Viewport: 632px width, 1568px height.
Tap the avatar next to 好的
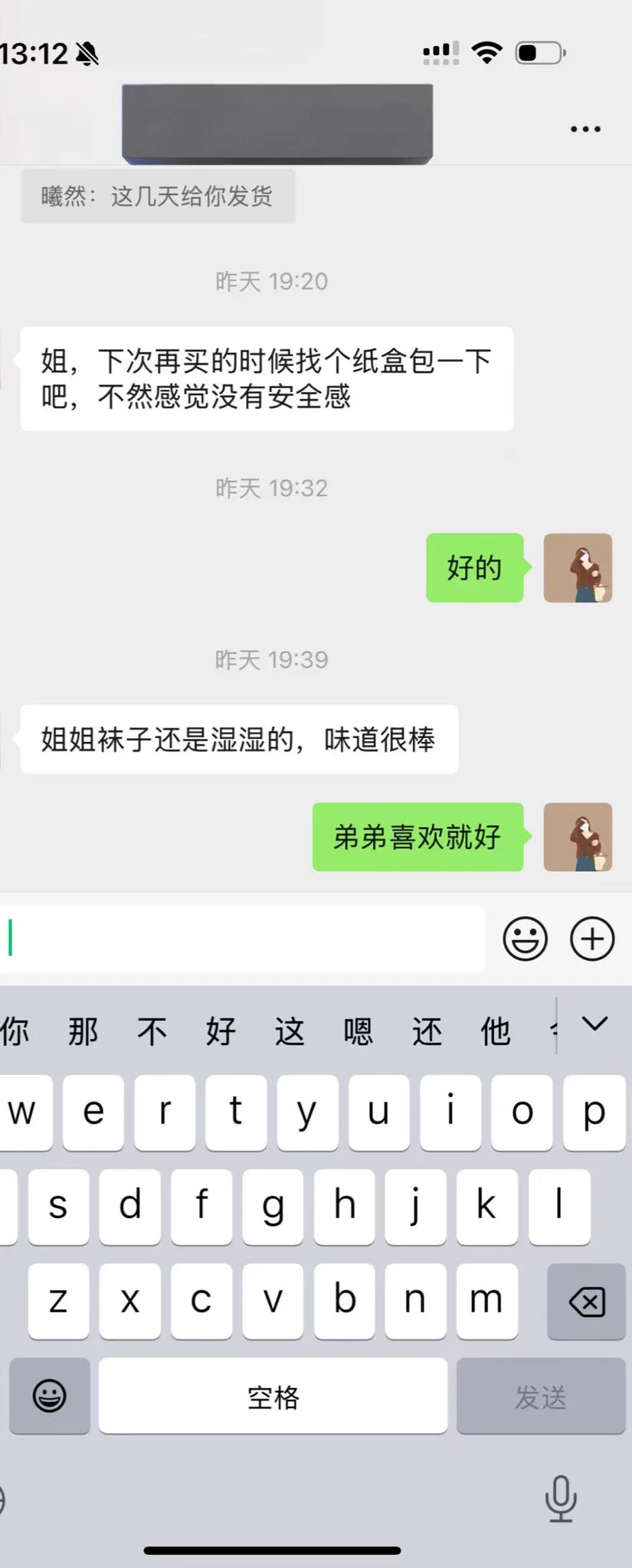click(578, 567)
